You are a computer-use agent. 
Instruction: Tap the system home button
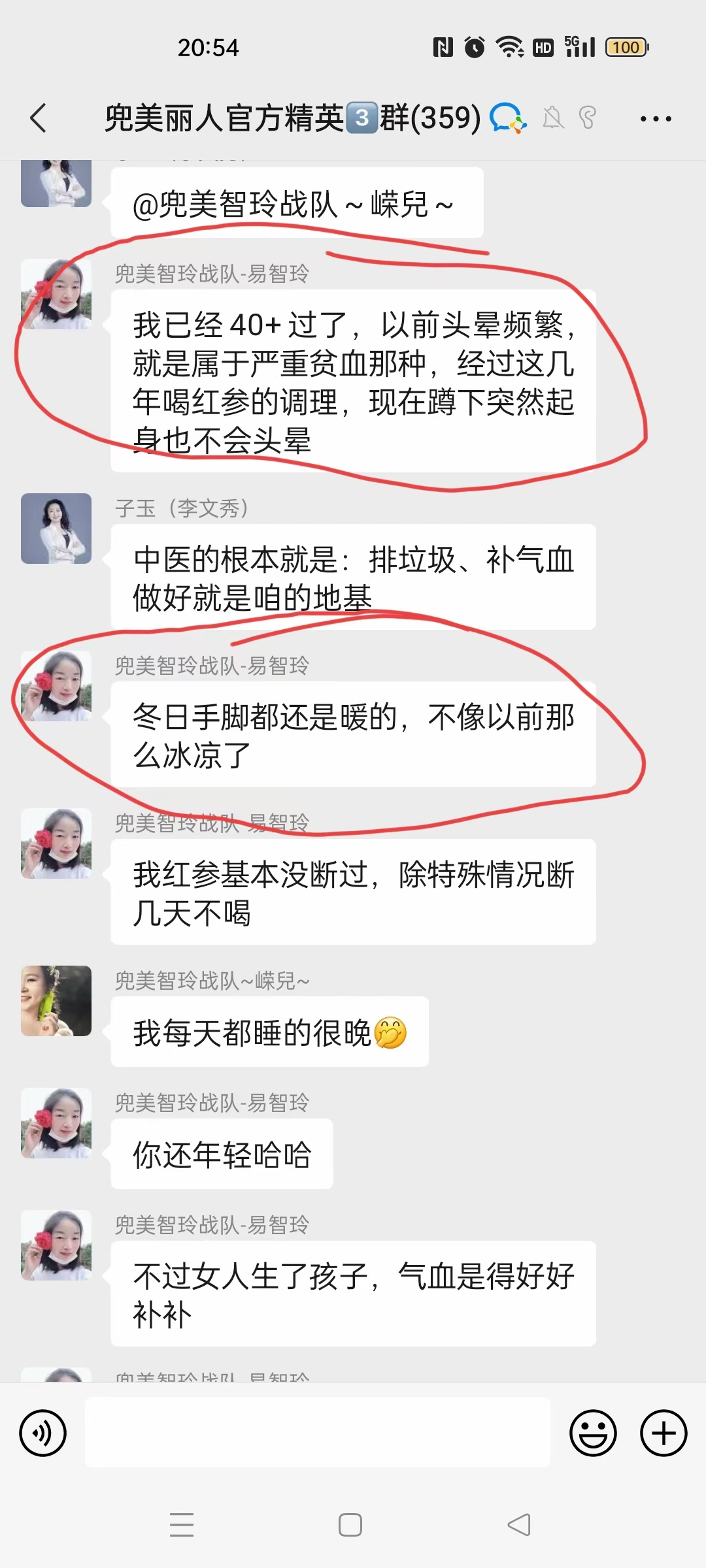coord(350,1525)
